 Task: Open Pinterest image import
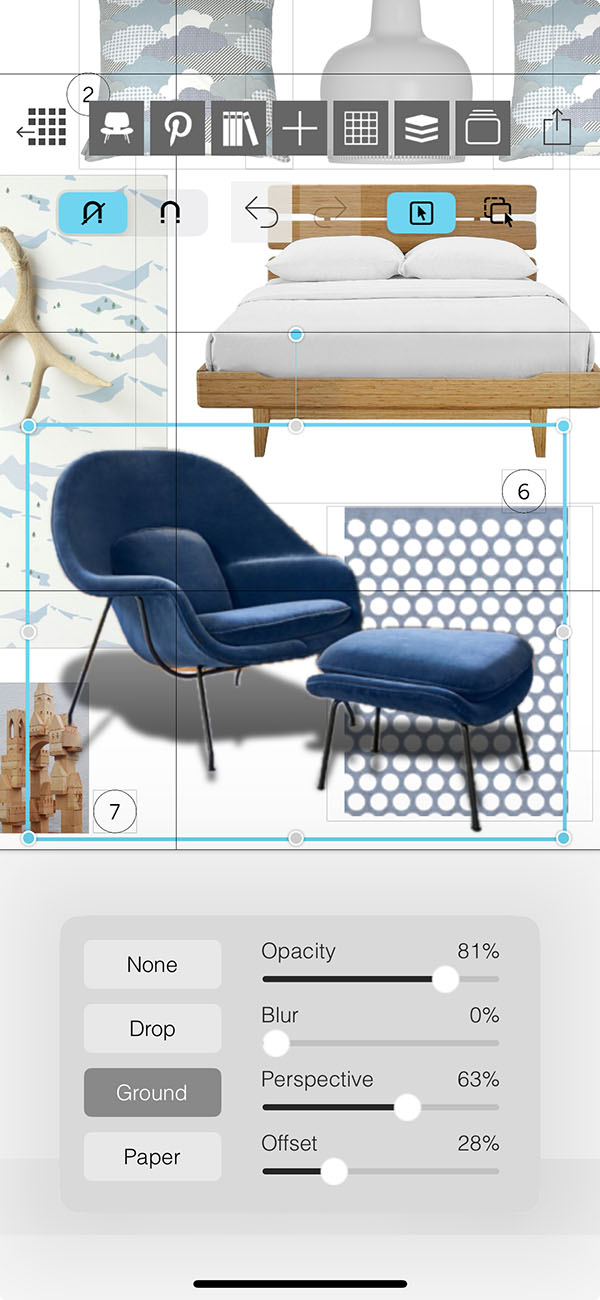point(178,128)
